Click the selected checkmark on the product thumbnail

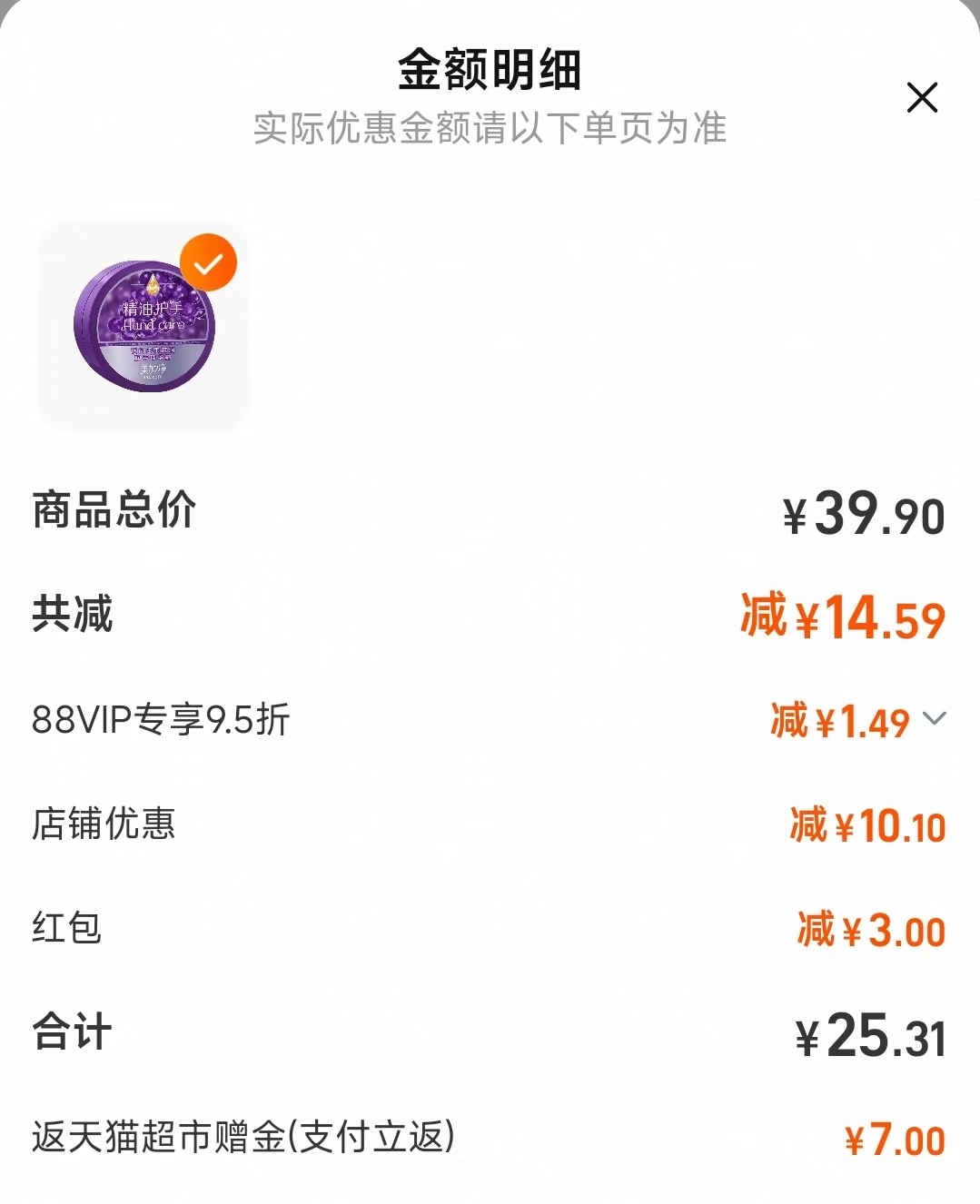(x=208, y=261)
